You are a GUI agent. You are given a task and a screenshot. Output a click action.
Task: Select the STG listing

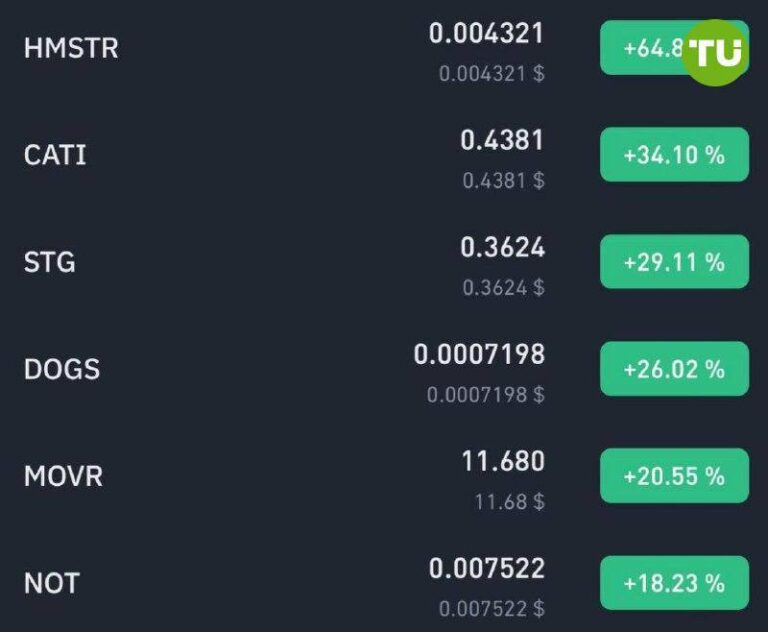50,262
